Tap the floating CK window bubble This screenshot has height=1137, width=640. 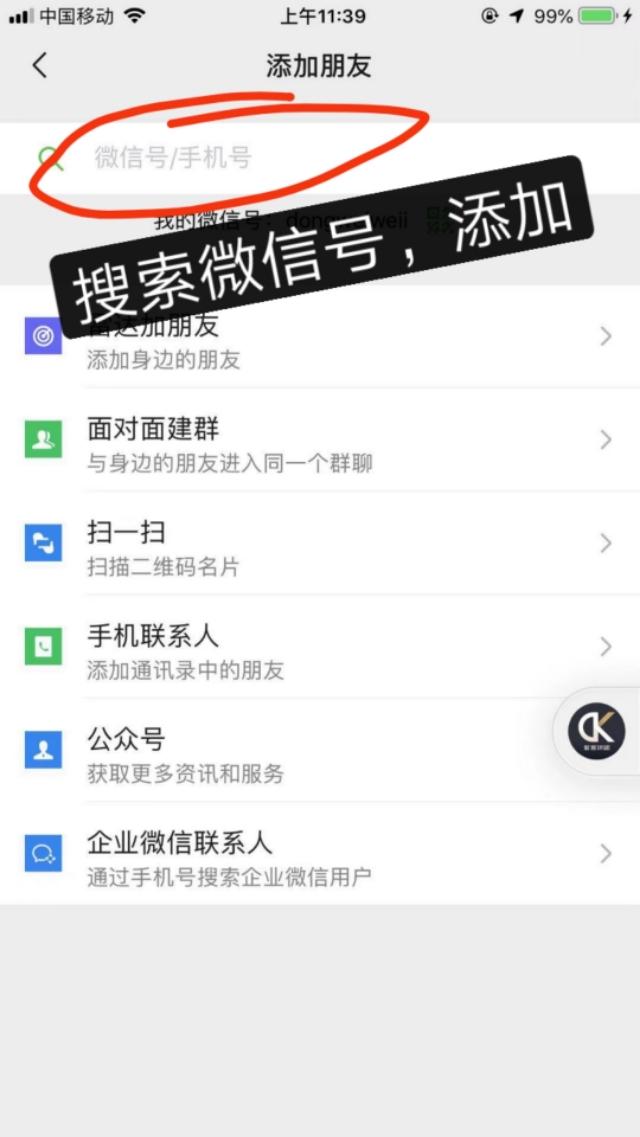[597, 732]
